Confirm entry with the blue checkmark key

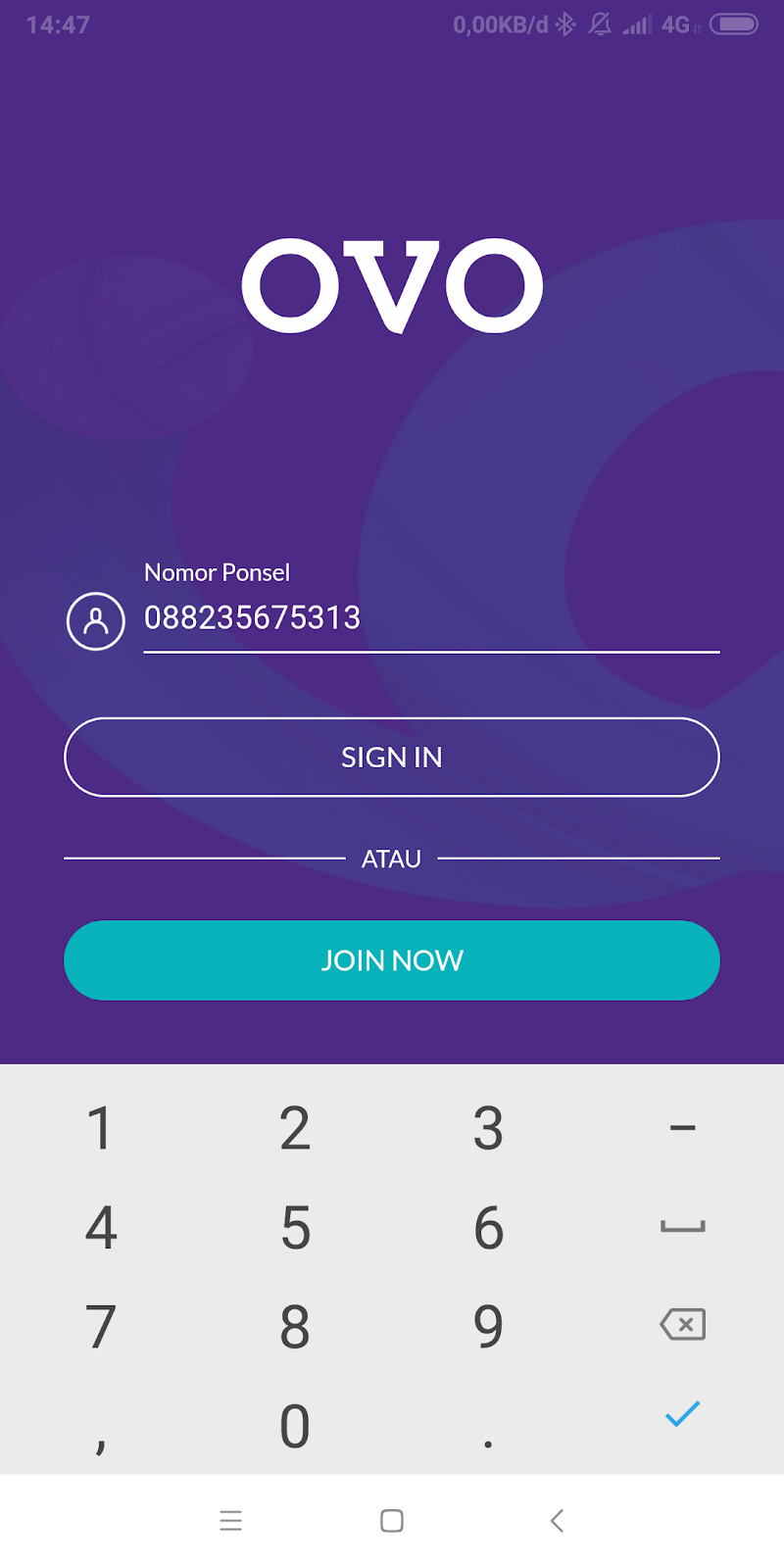(x=682, y=1414)
